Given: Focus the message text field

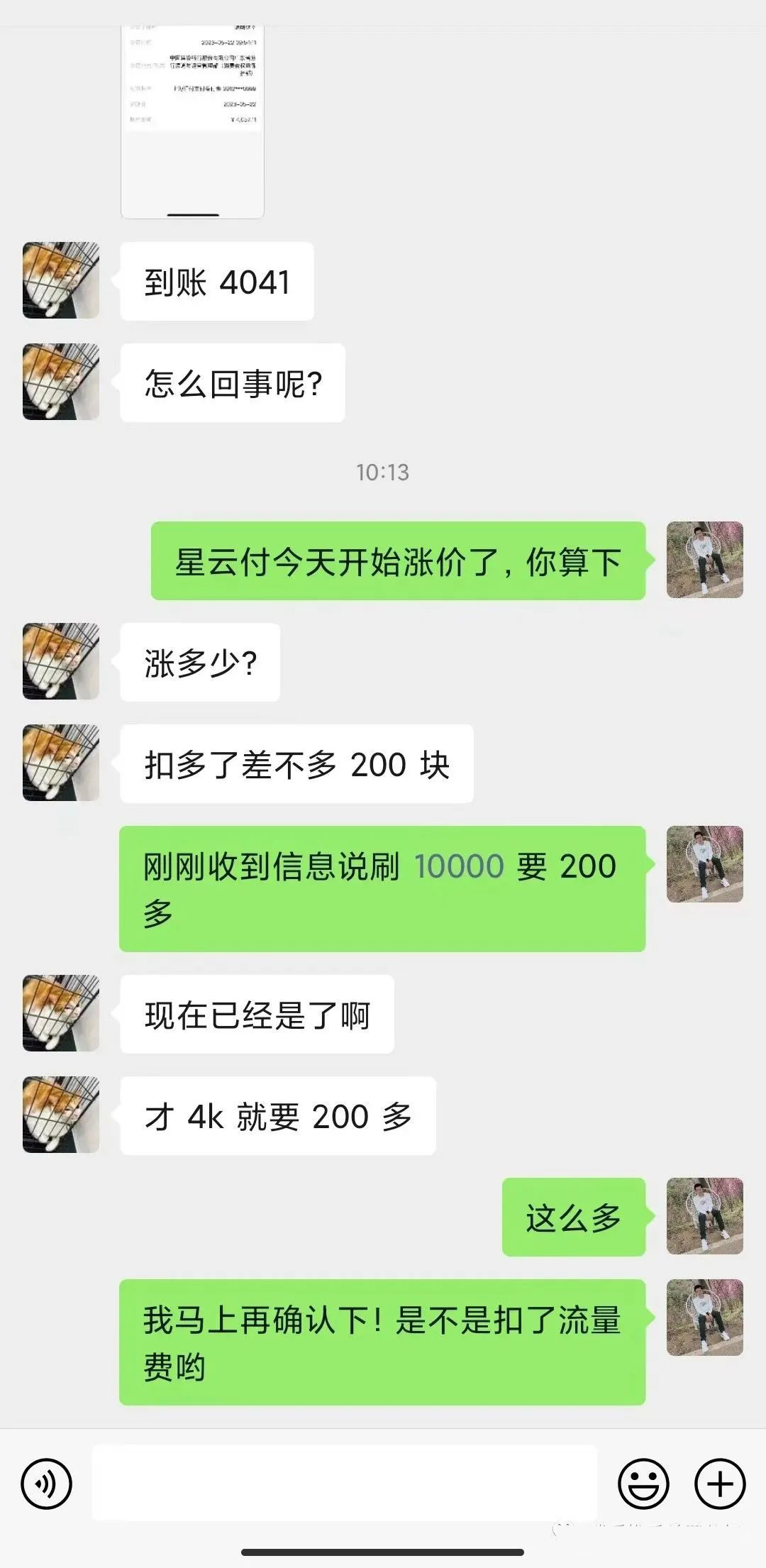Looking at the screenshot, I should (x=345, y=1484).
